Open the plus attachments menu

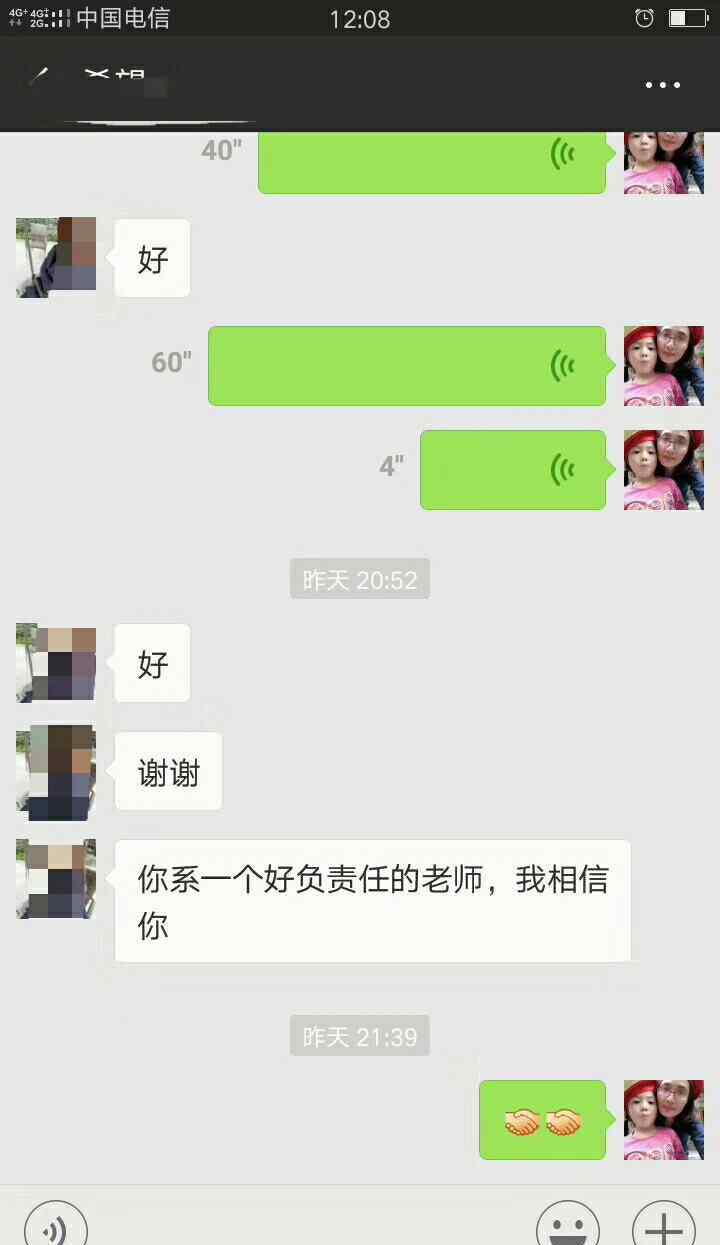663,1228
